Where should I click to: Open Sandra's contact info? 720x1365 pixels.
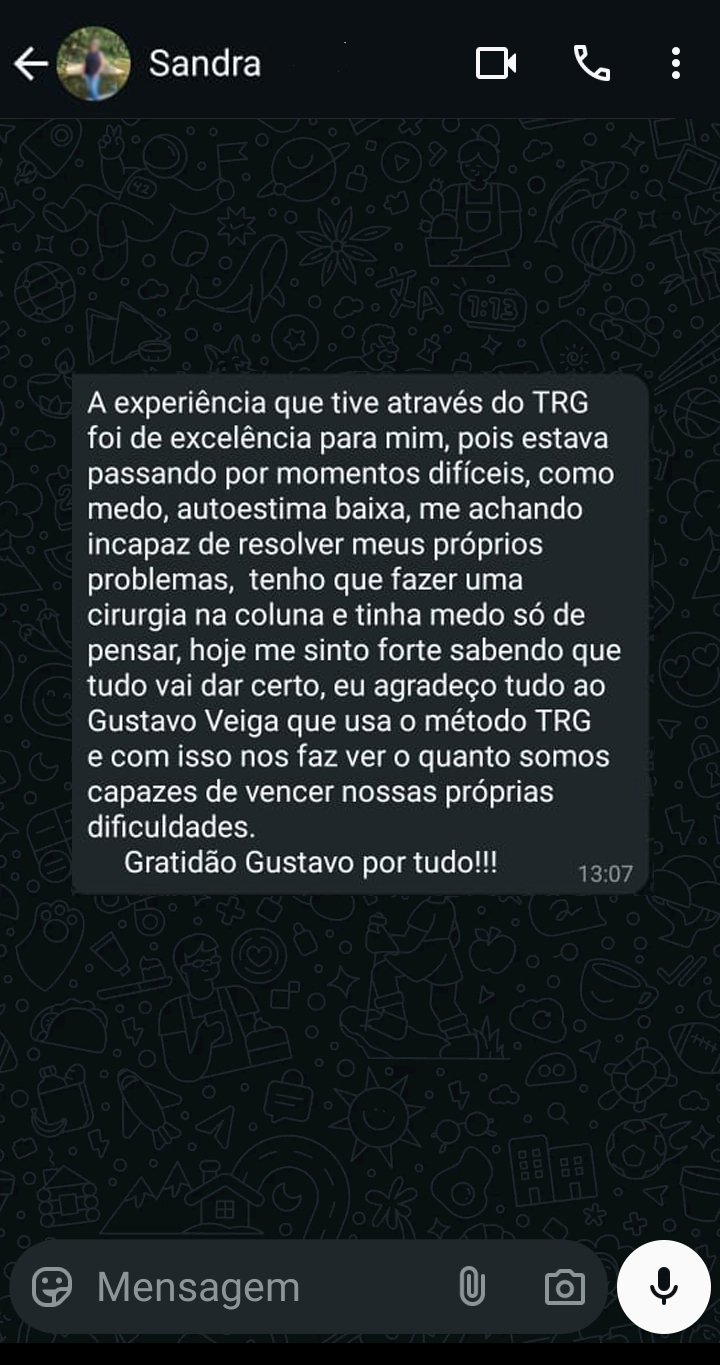click(205, 64)
